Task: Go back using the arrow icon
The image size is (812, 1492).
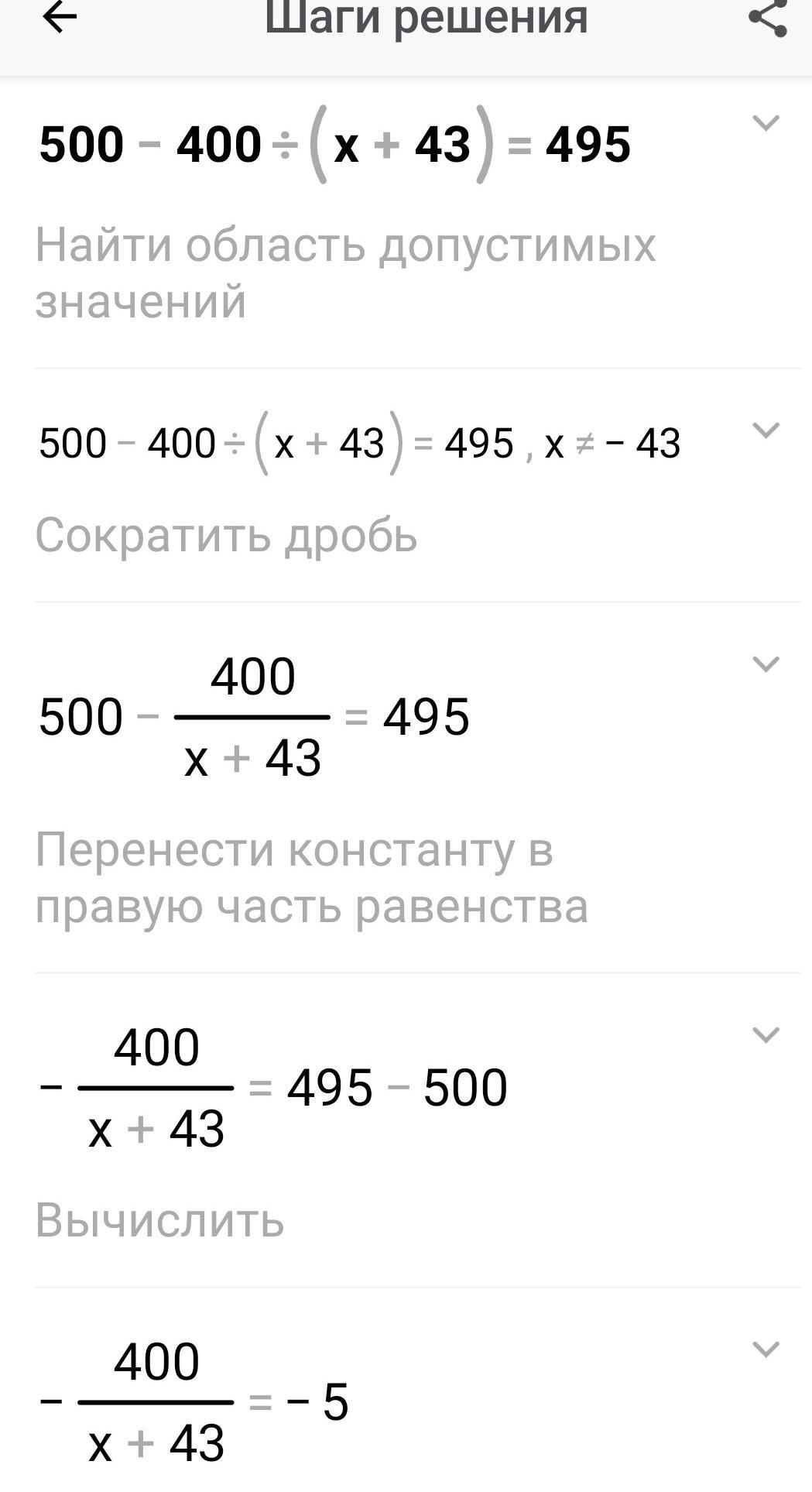Action: (60, 18)
